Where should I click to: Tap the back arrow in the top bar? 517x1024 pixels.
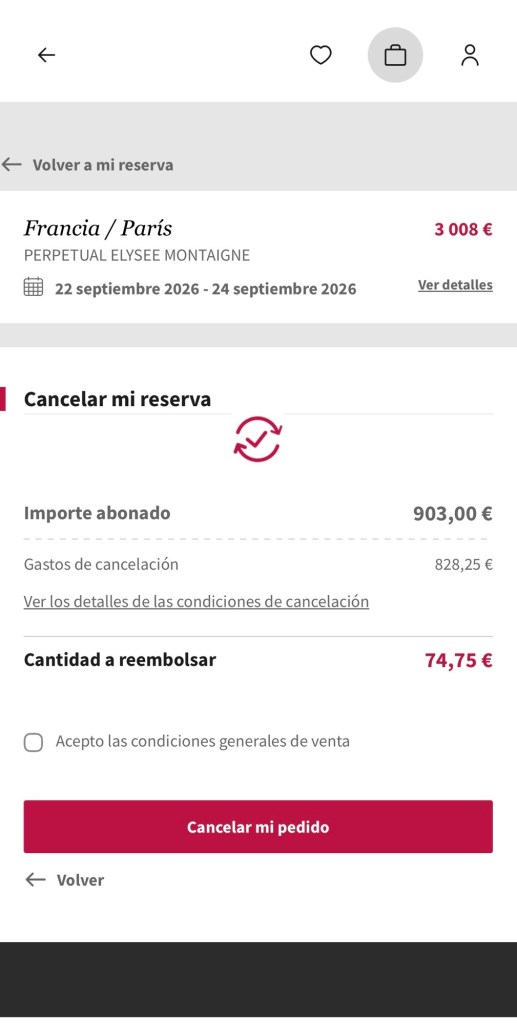[x=46, y=55]
